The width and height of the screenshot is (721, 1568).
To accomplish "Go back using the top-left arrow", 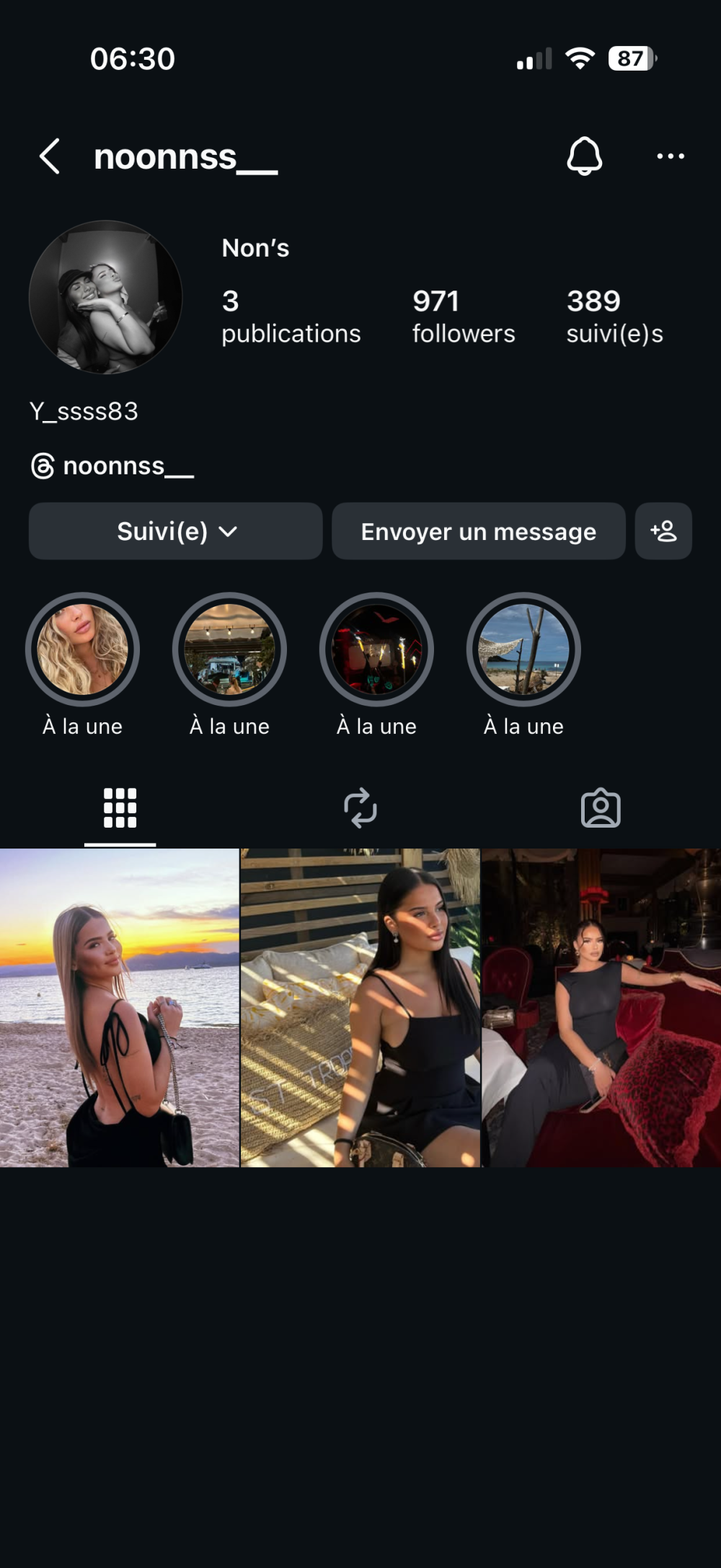I will point(49,156).
